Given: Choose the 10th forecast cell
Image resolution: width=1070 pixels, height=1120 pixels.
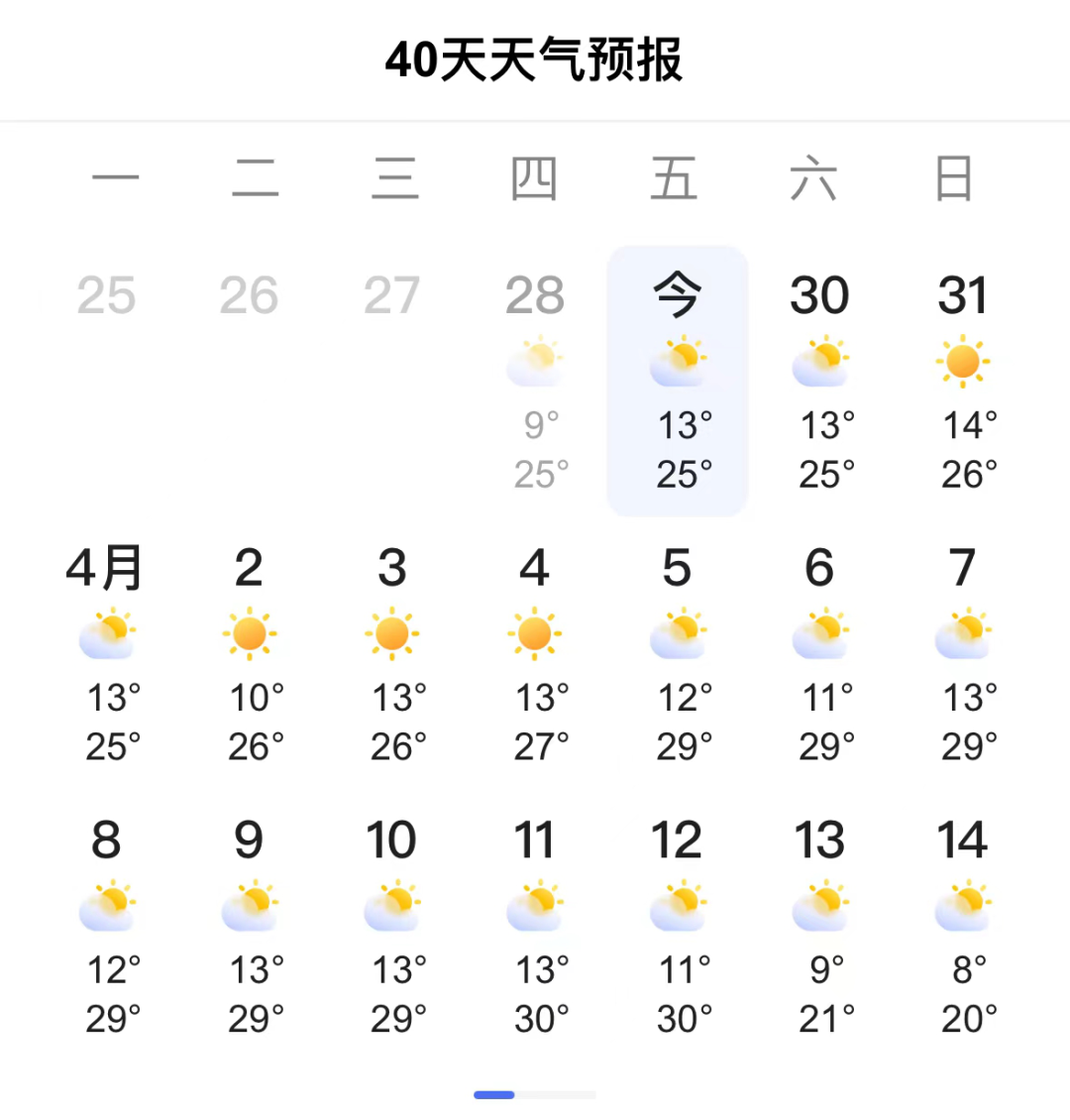Looking at the screenshot, I should click(392, 925).
